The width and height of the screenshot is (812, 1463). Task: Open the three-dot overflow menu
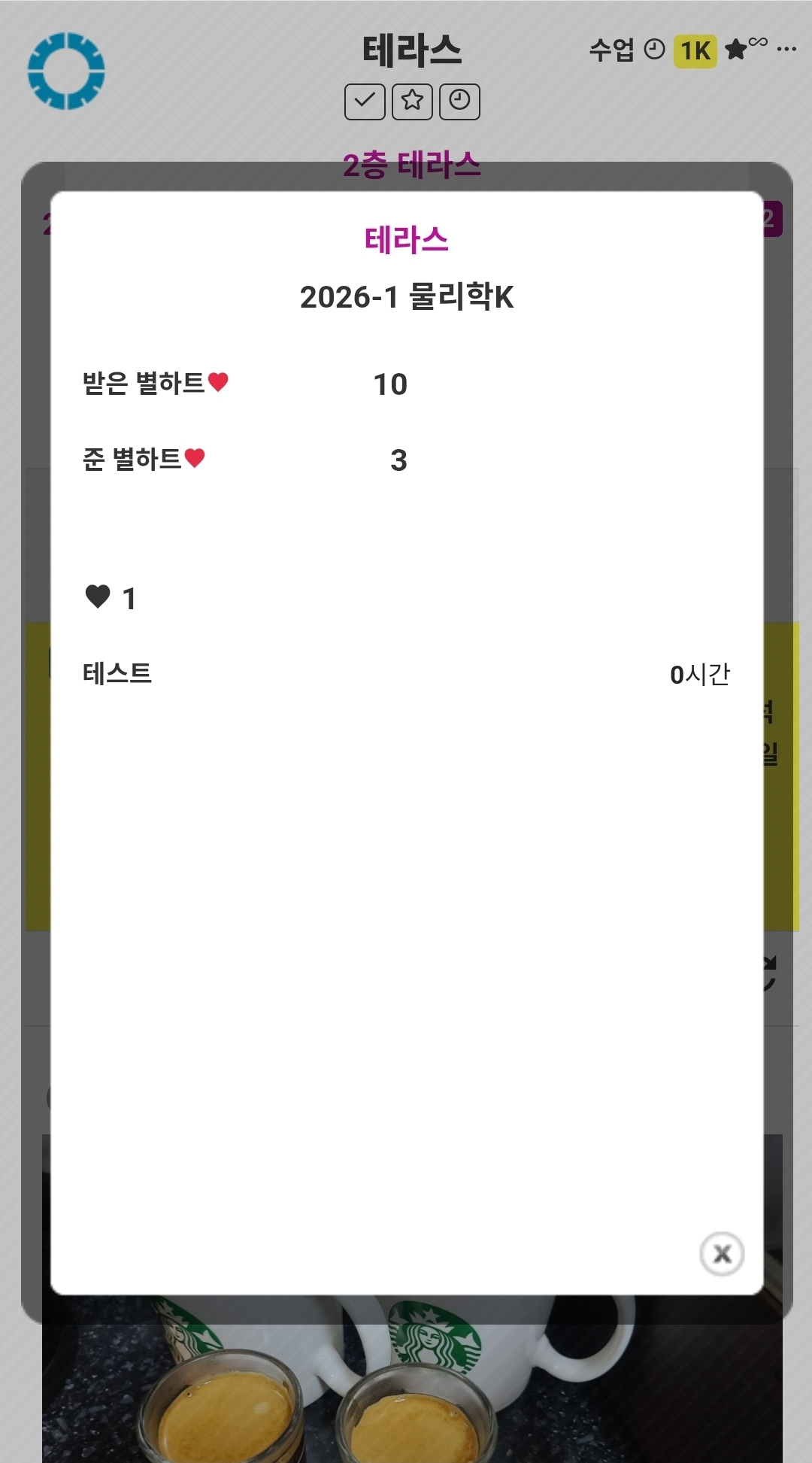(786, 50)
